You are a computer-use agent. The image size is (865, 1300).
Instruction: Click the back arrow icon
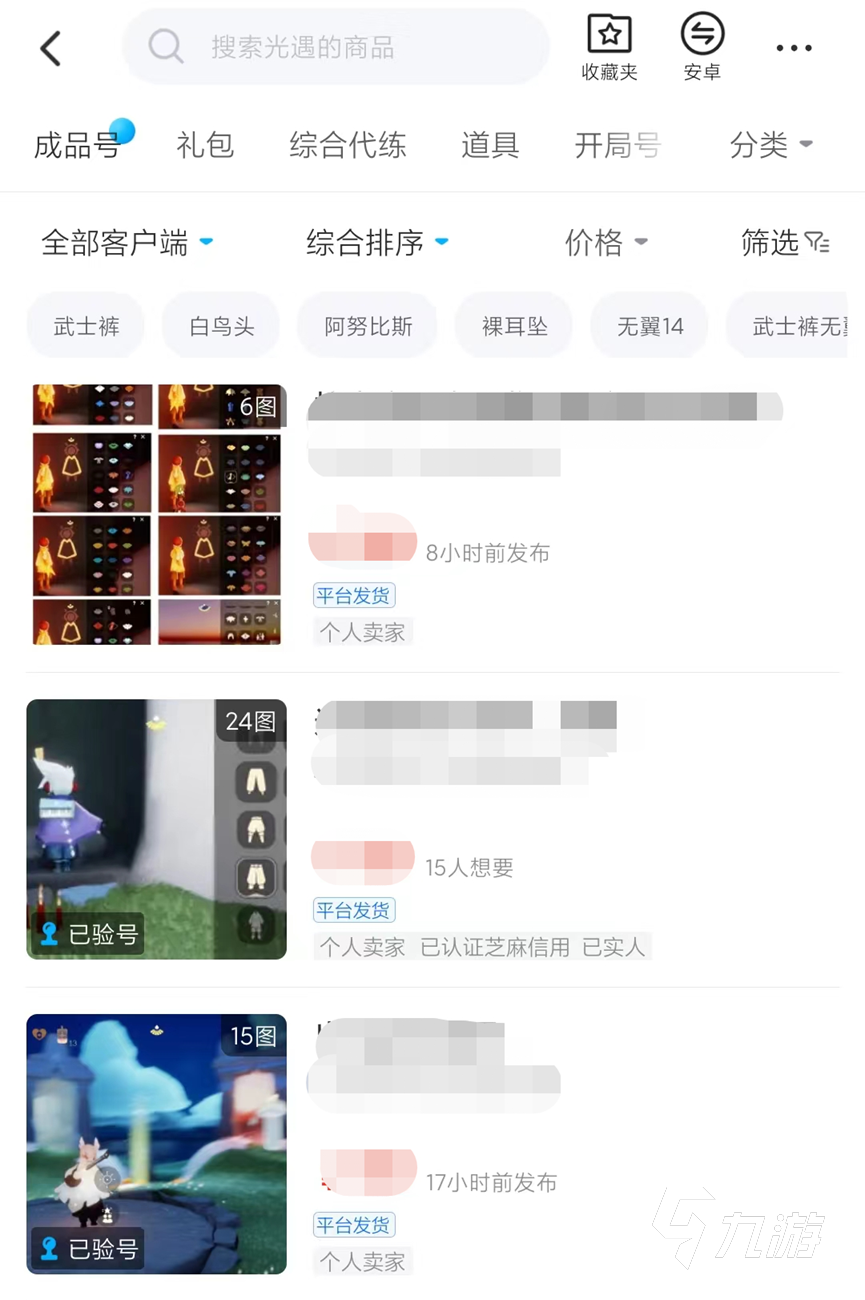[x=50, y=47]
